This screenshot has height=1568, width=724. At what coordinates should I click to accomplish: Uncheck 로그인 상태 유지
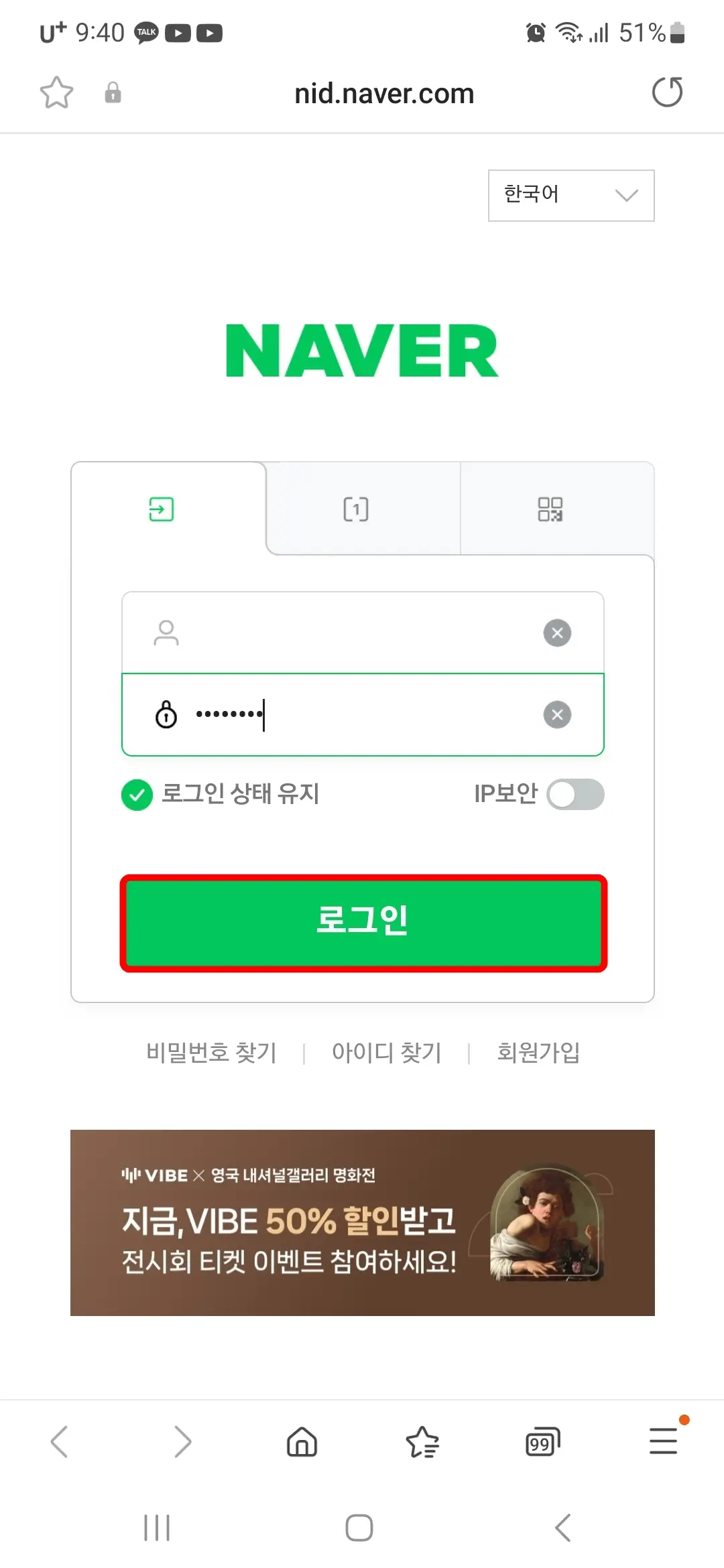(x=137, y=795)
